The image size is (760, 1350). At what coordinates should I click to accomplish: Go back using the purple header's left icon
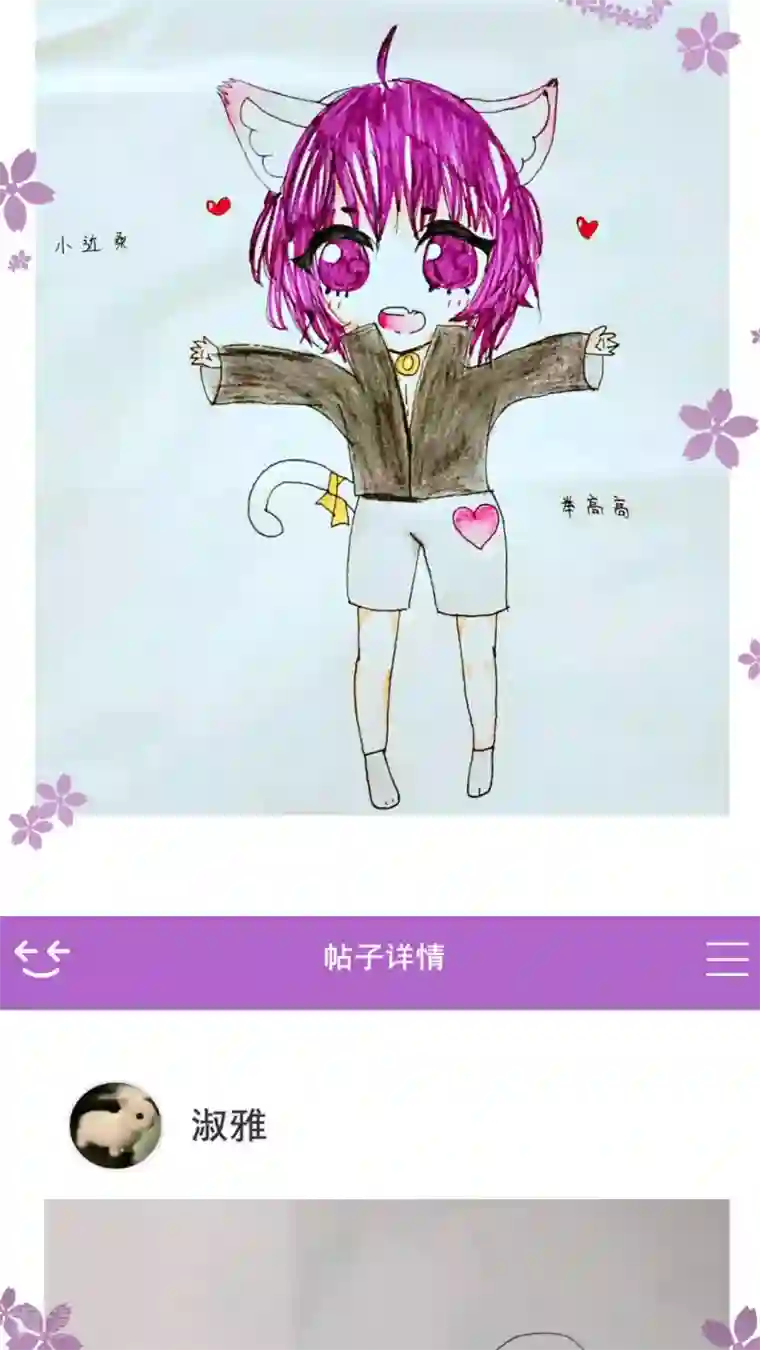pos(43,960)
